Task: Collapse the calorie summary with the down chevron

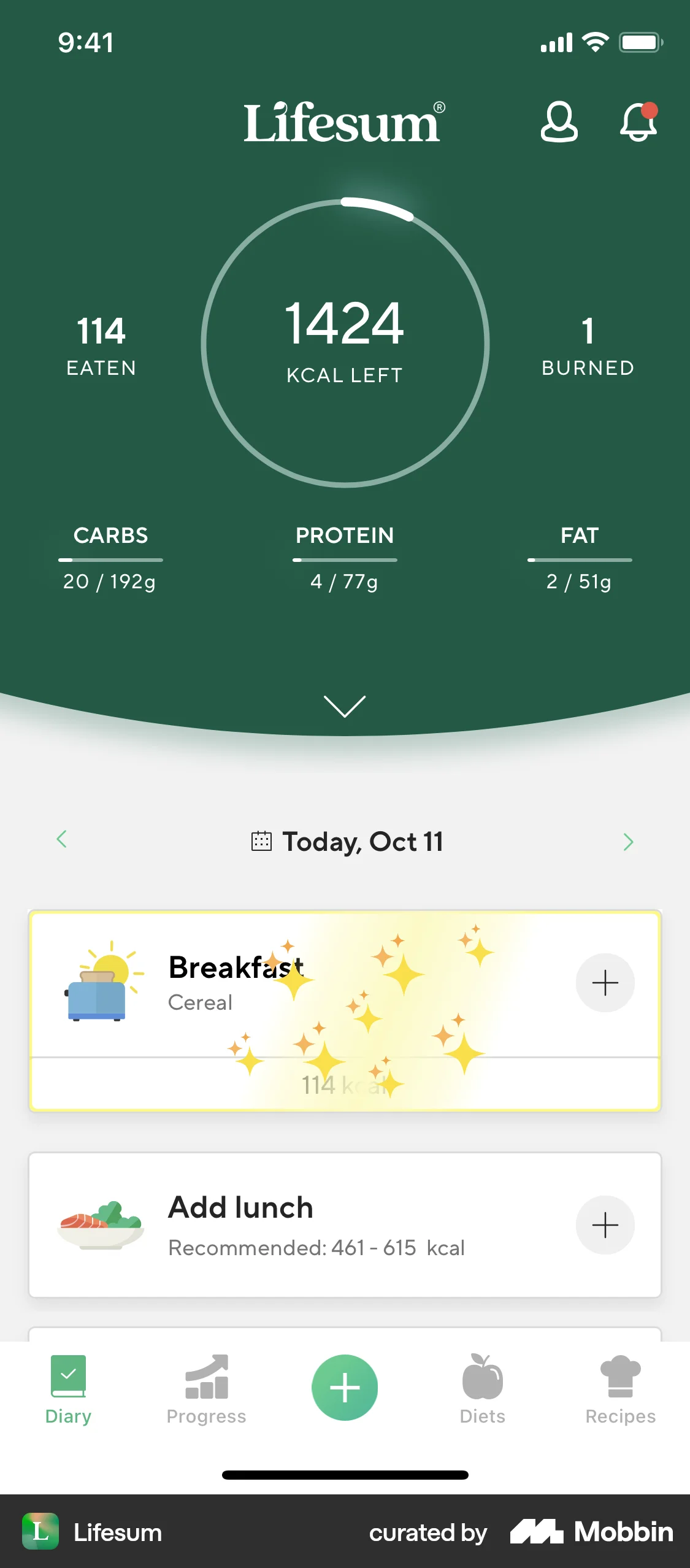Action: (x=345, y=707)
